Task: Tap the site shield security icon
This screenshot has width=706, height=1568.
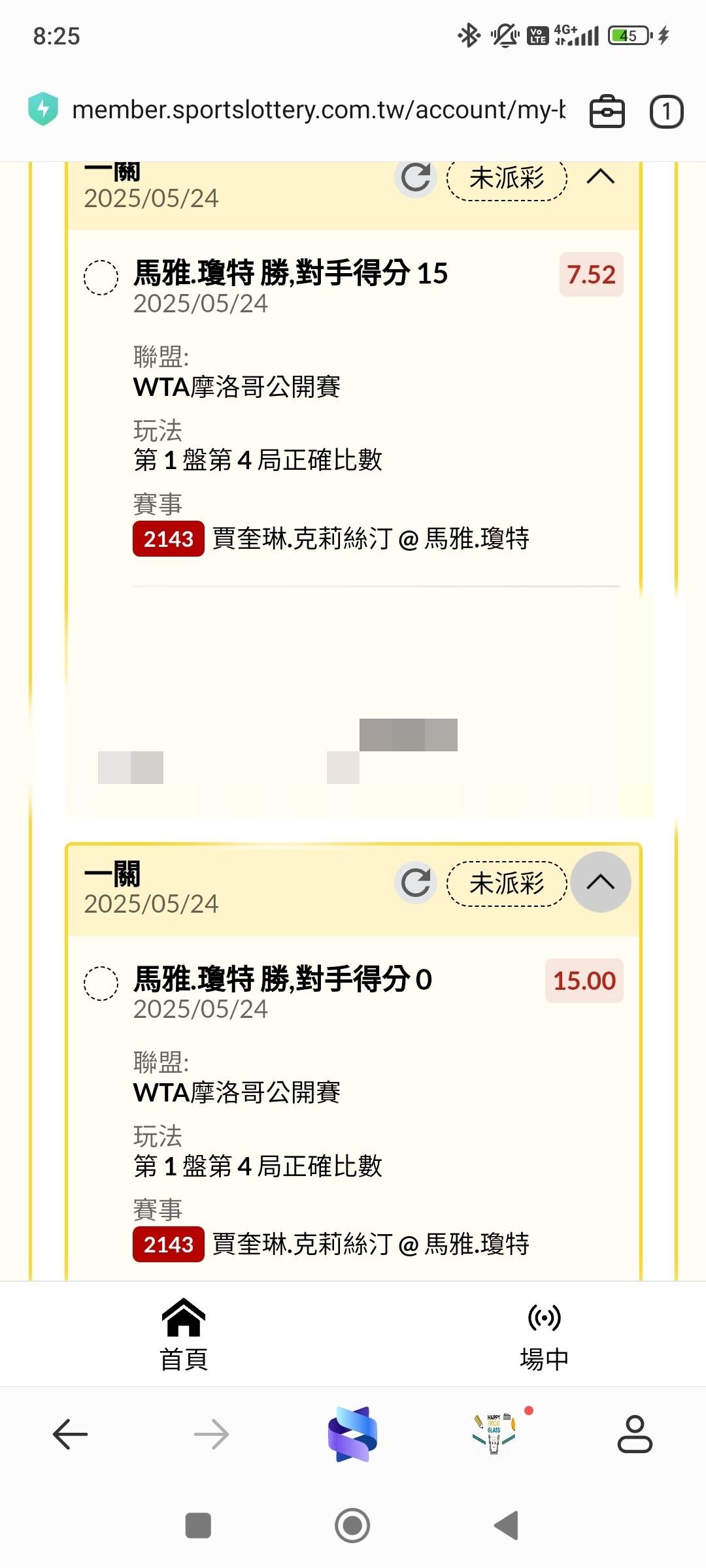Action: (x=43, y=108)
